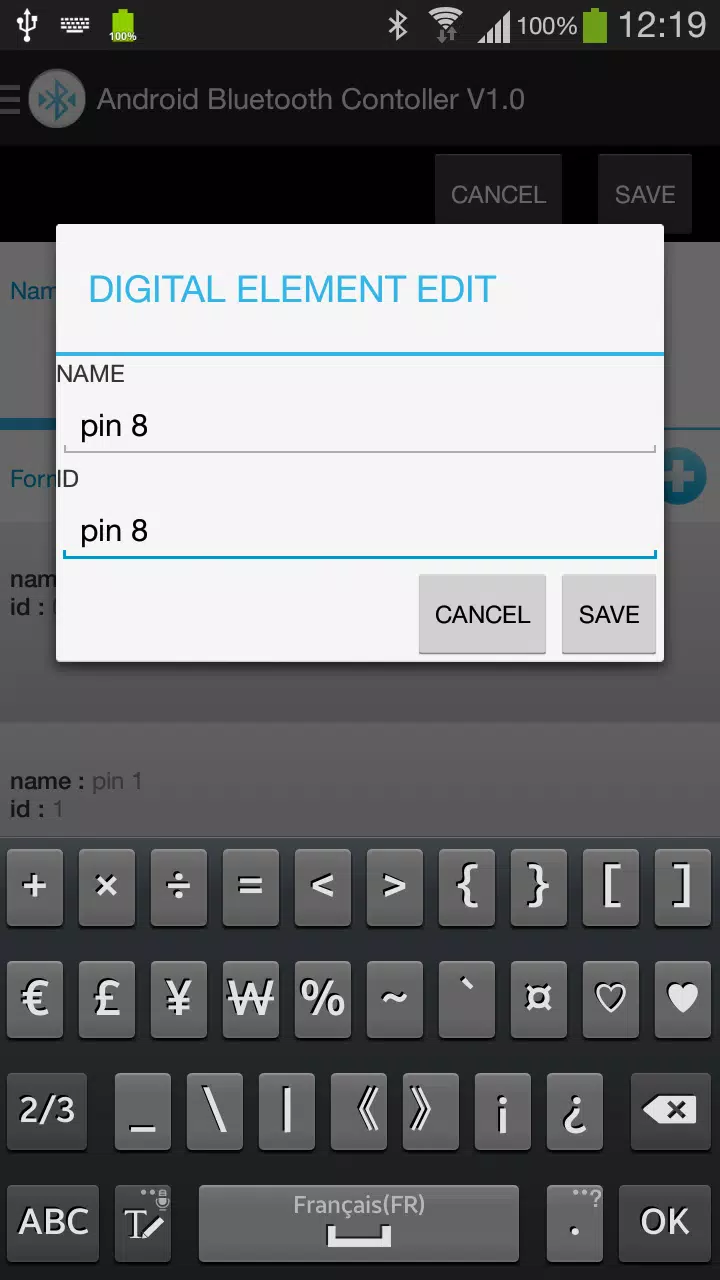
Task: Hit the backspace key on keyboard
Action: click(670, 1109)
